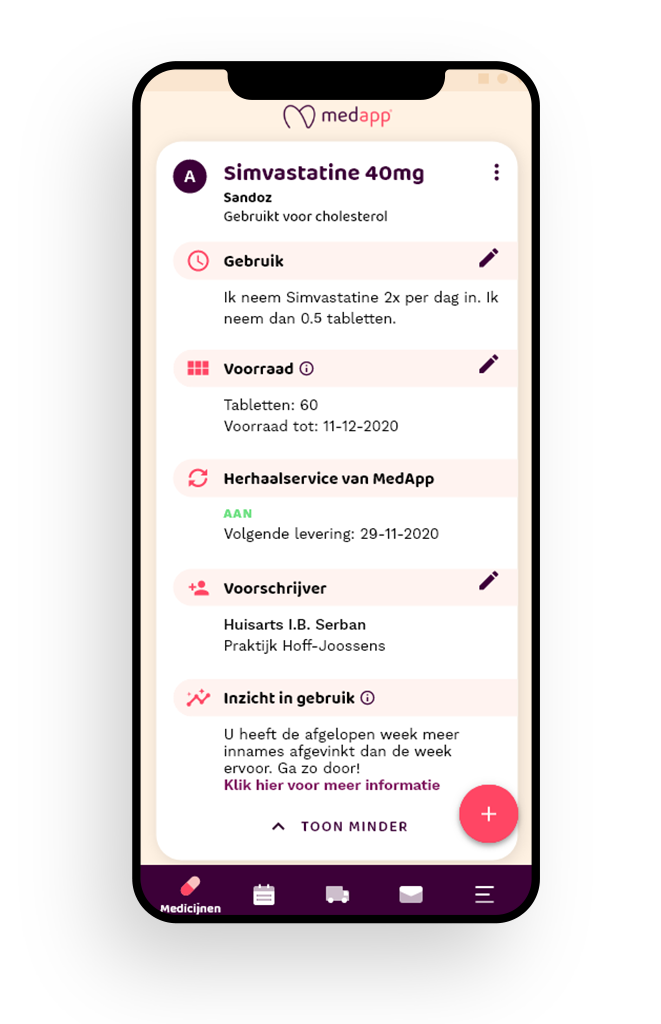Open the messages envelope tab
The image size is (661, 1024).
point(411,894)
